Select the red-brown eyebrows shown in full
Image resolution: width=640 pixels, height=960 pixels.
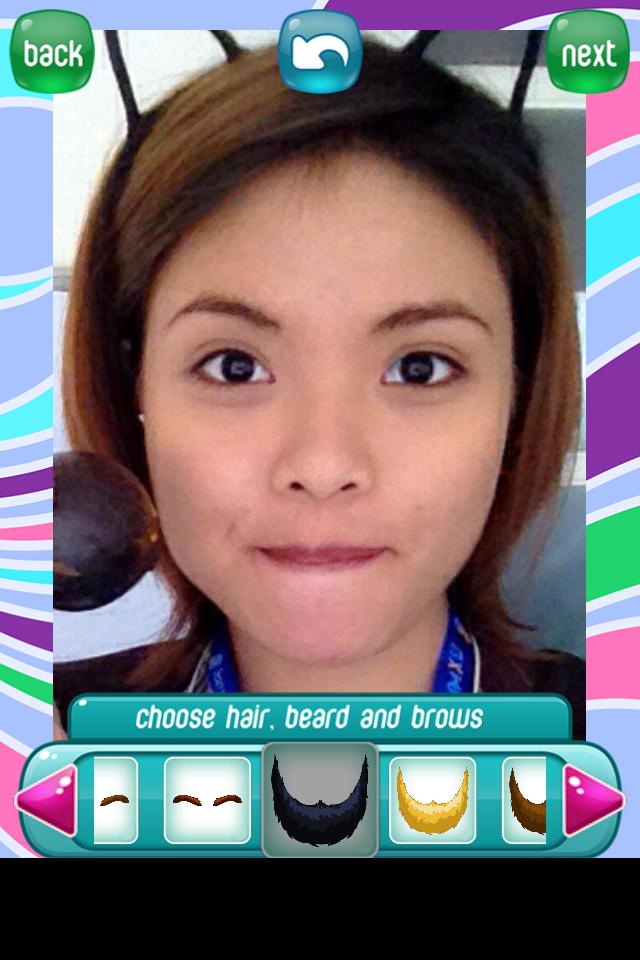(207, 800)
